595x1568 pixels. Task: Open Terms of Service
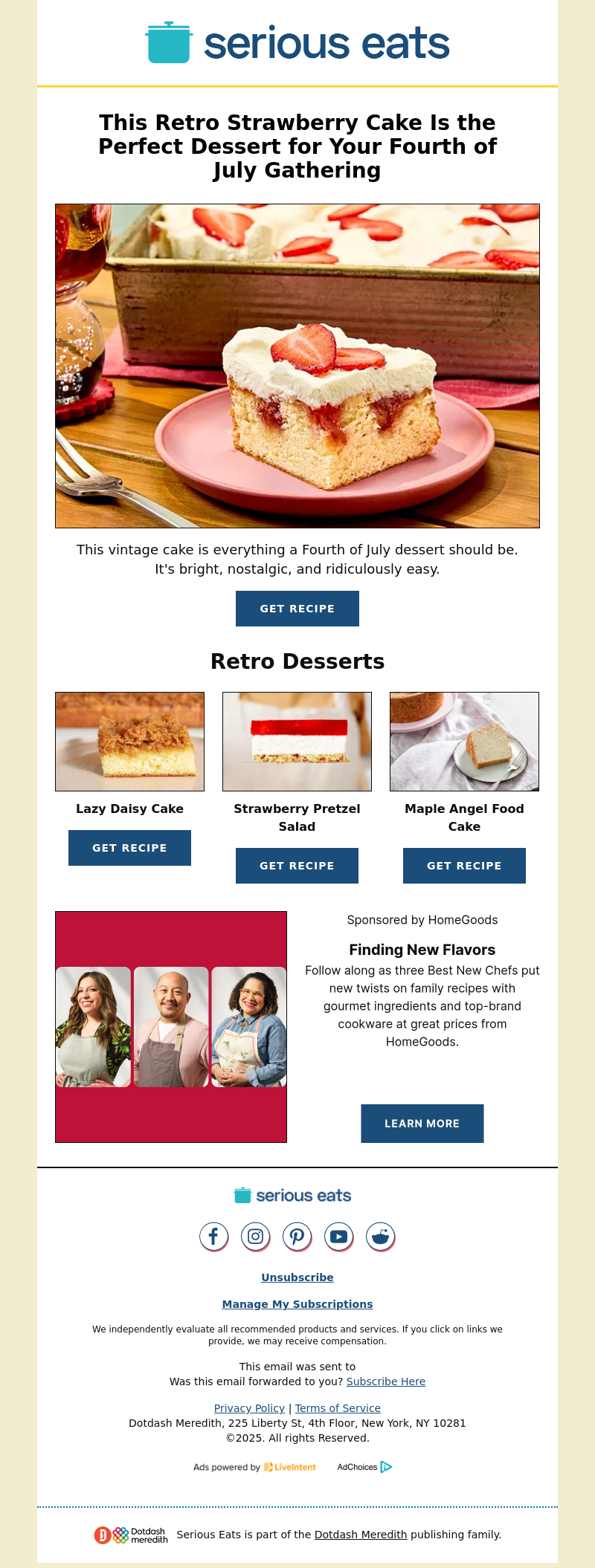338,1408
